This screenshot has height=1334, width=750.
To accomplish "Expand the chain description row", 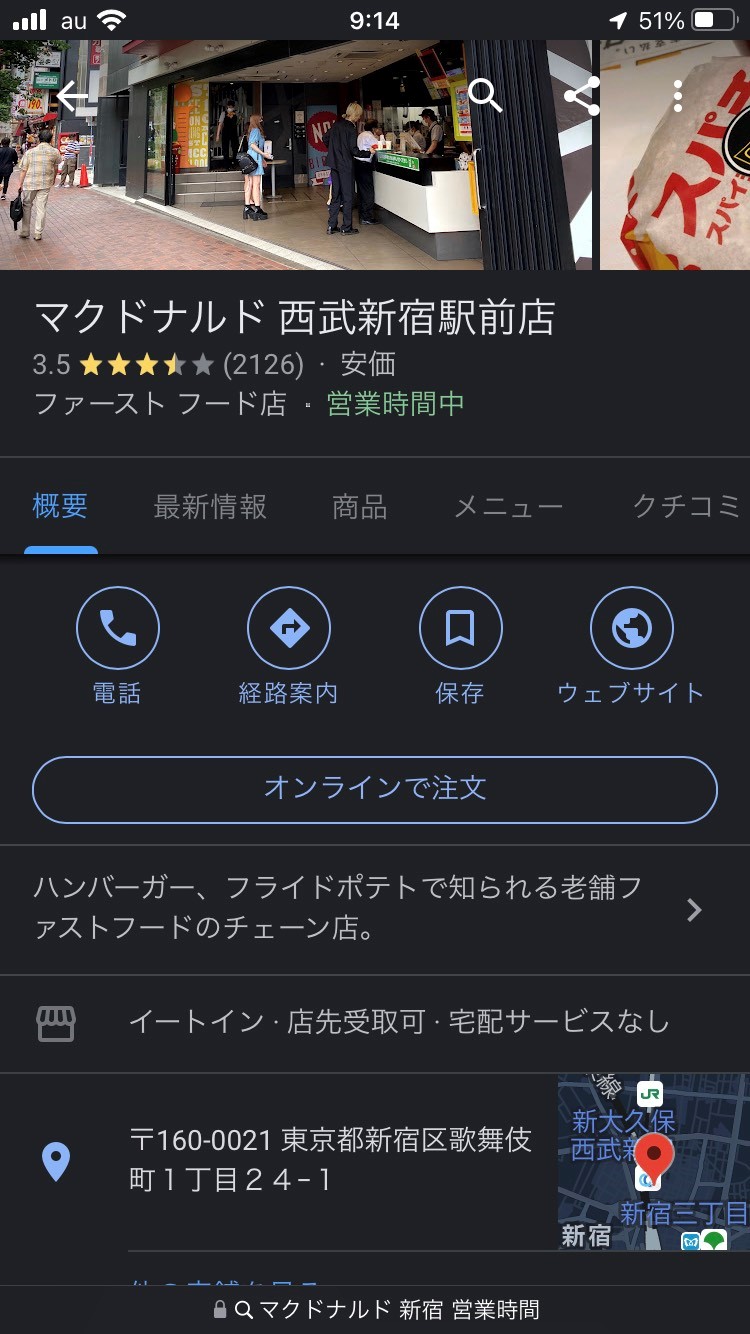I will click(375, 909).
